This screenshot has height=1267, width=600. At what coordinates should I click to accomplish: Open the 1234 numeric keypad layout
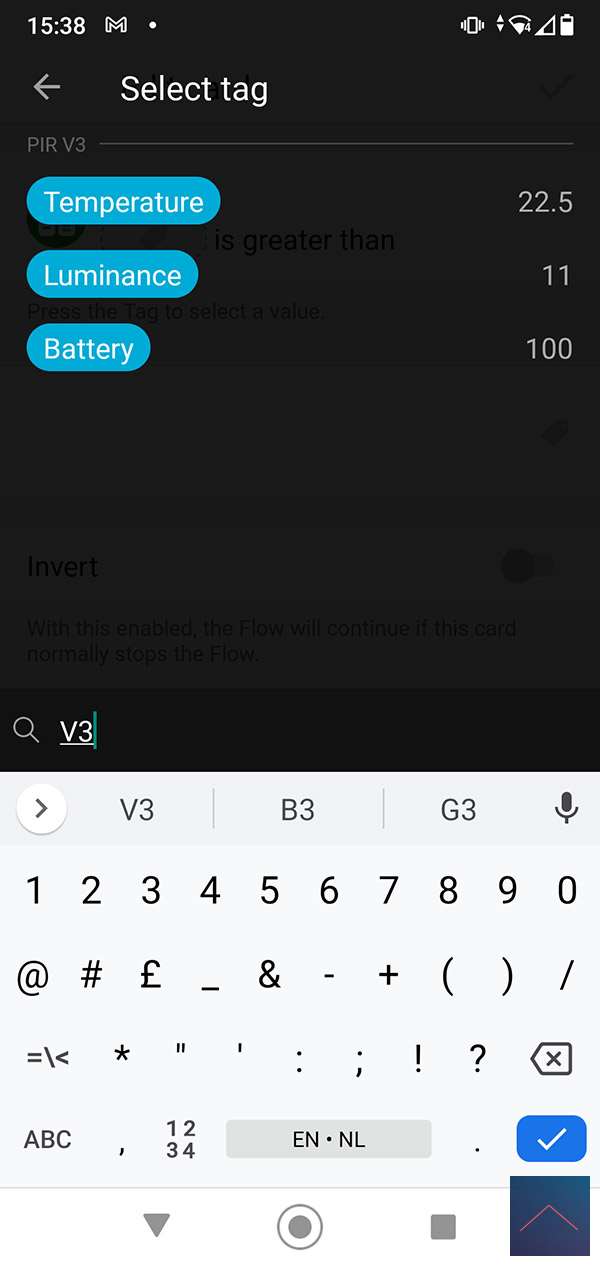[181, 1139]
